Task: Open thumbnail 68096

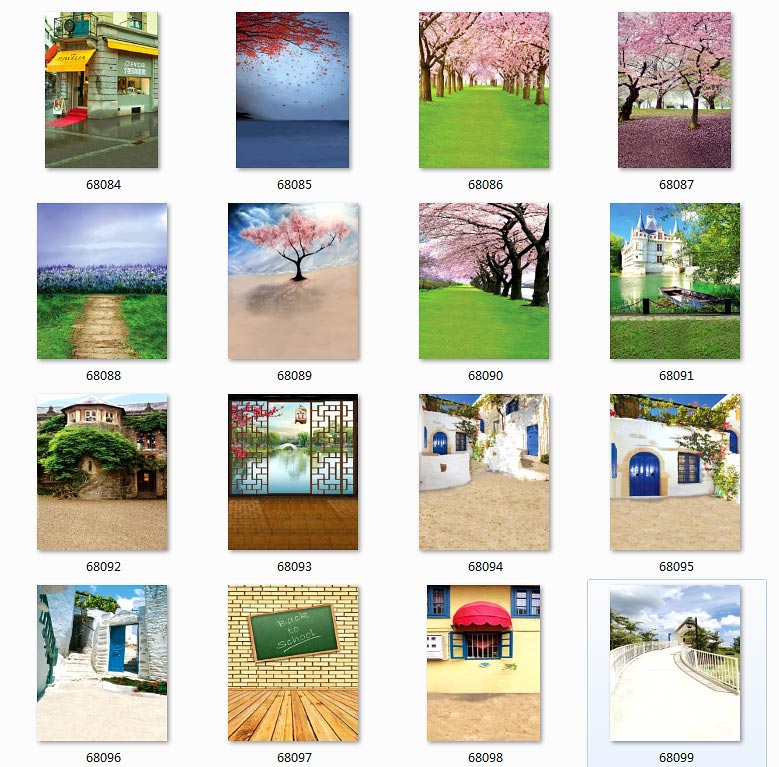Action: (x=102, y=663)
